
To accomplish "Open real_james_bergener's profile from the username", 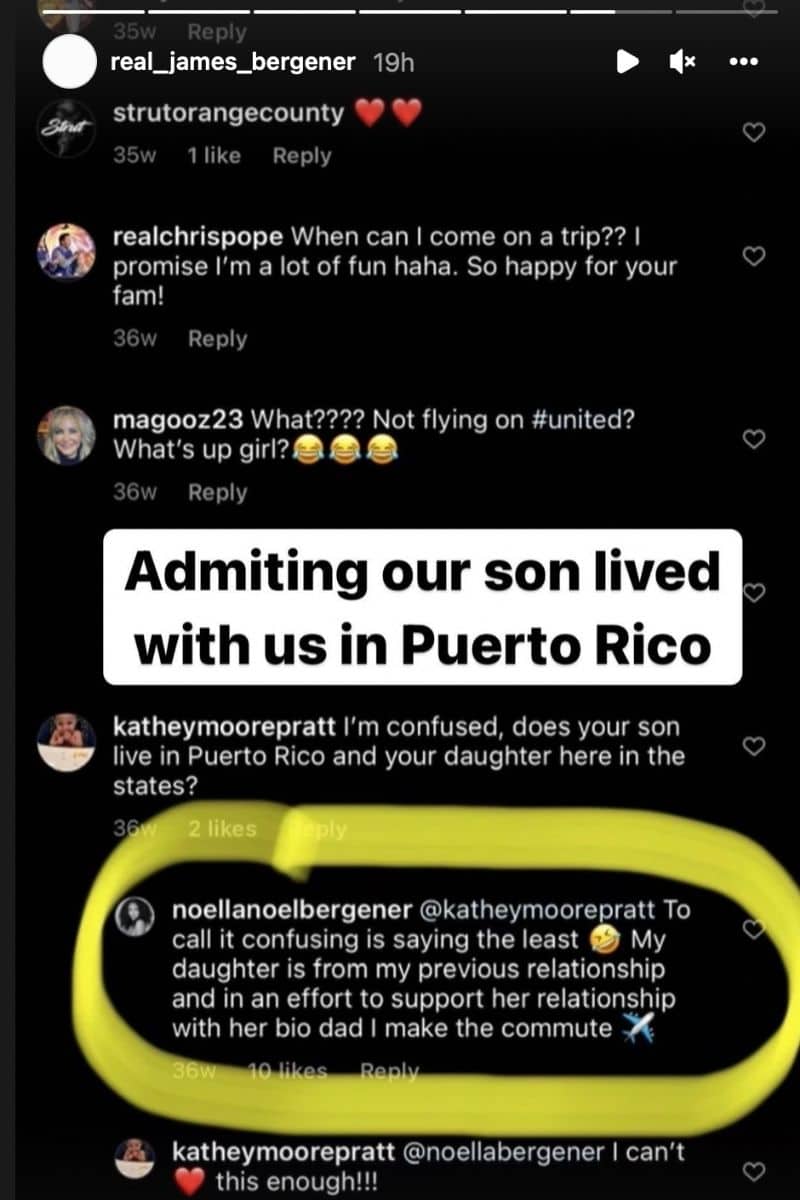I will tap(233, 62).
